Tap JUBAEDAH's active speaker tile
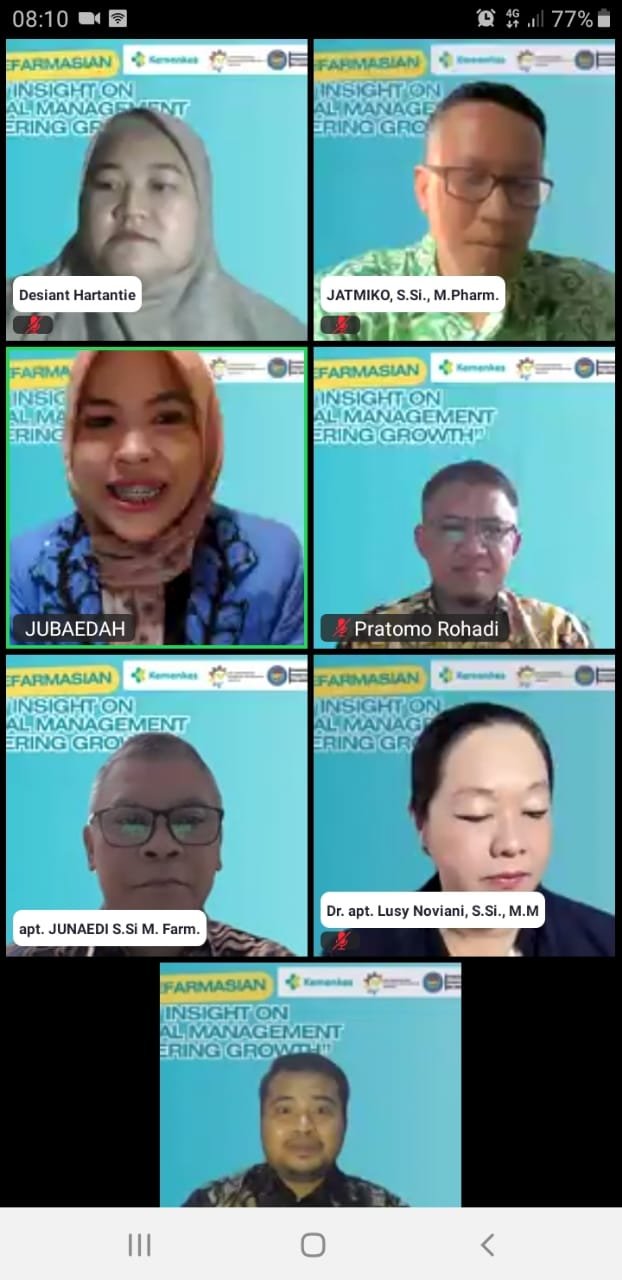Image resolution: width=622 pixels, height=1280 pixels. (x=157, y=497)
